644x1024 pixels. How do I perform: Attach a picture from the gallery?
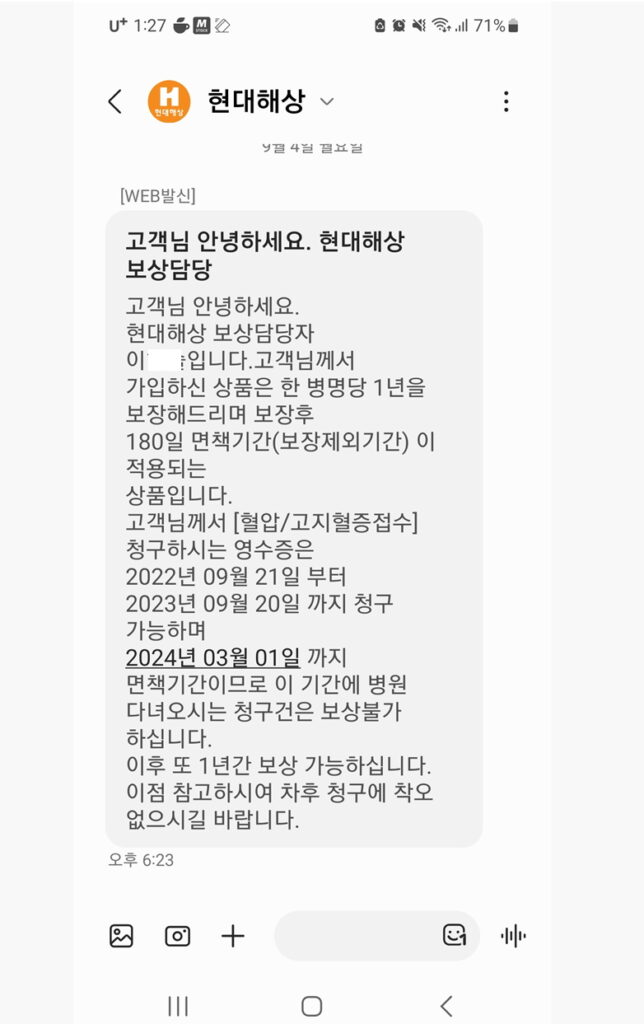(x=121, y=936)
